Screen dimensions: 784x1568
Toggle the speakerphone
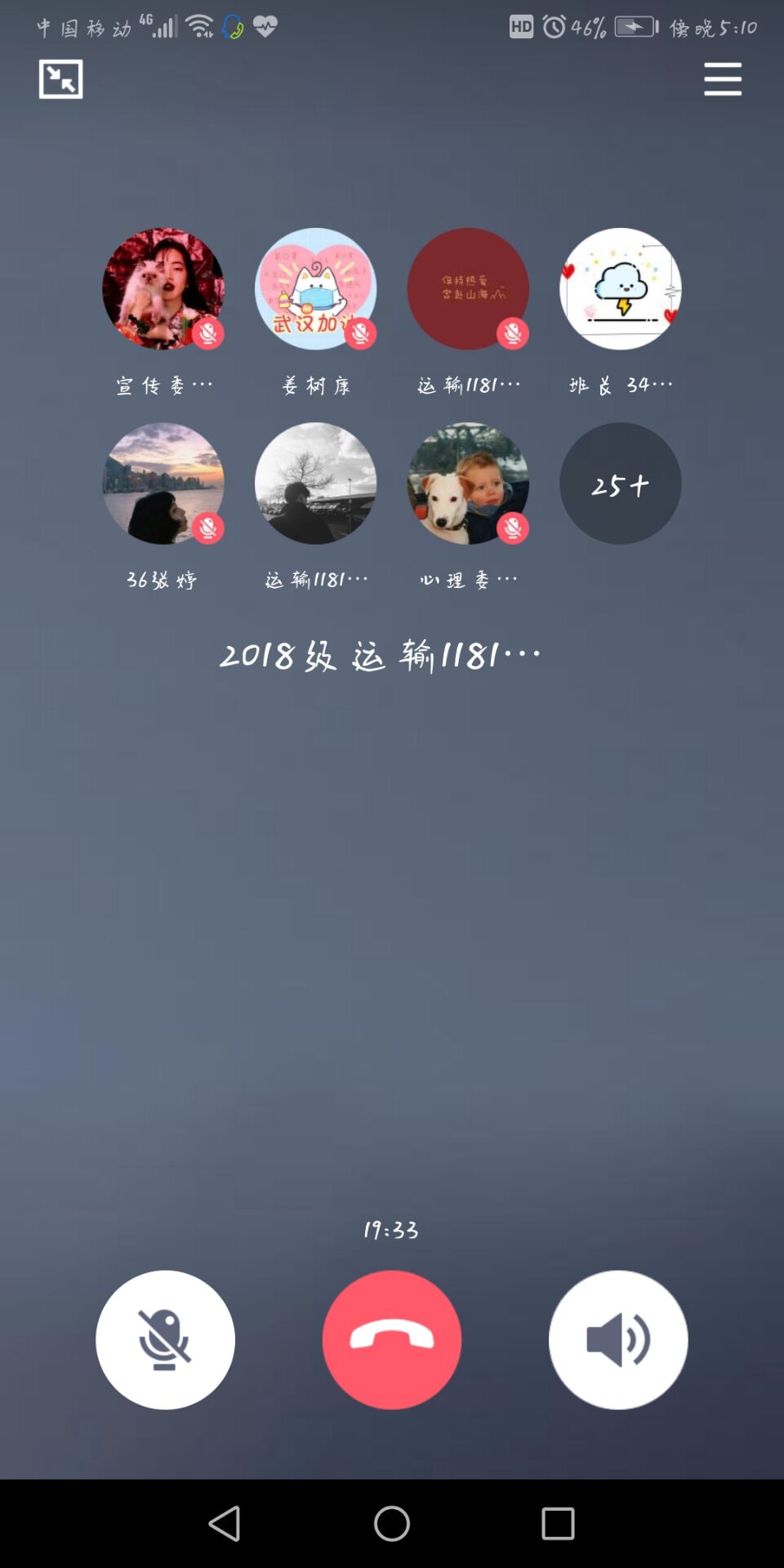[618, 1339]
